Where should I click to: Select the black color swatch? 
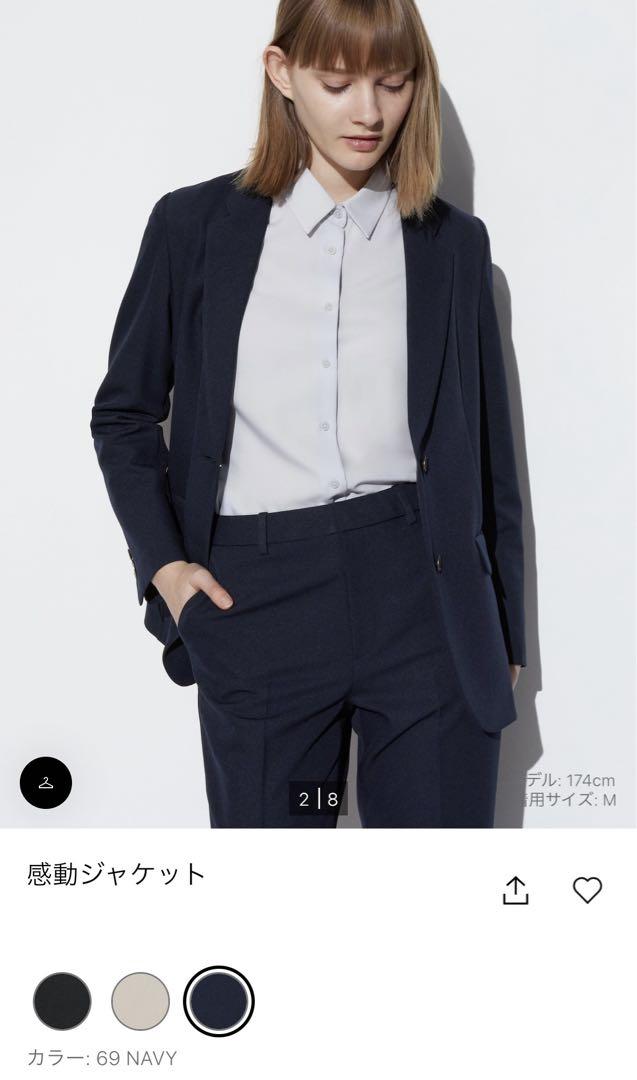[x=62, y=1001]
